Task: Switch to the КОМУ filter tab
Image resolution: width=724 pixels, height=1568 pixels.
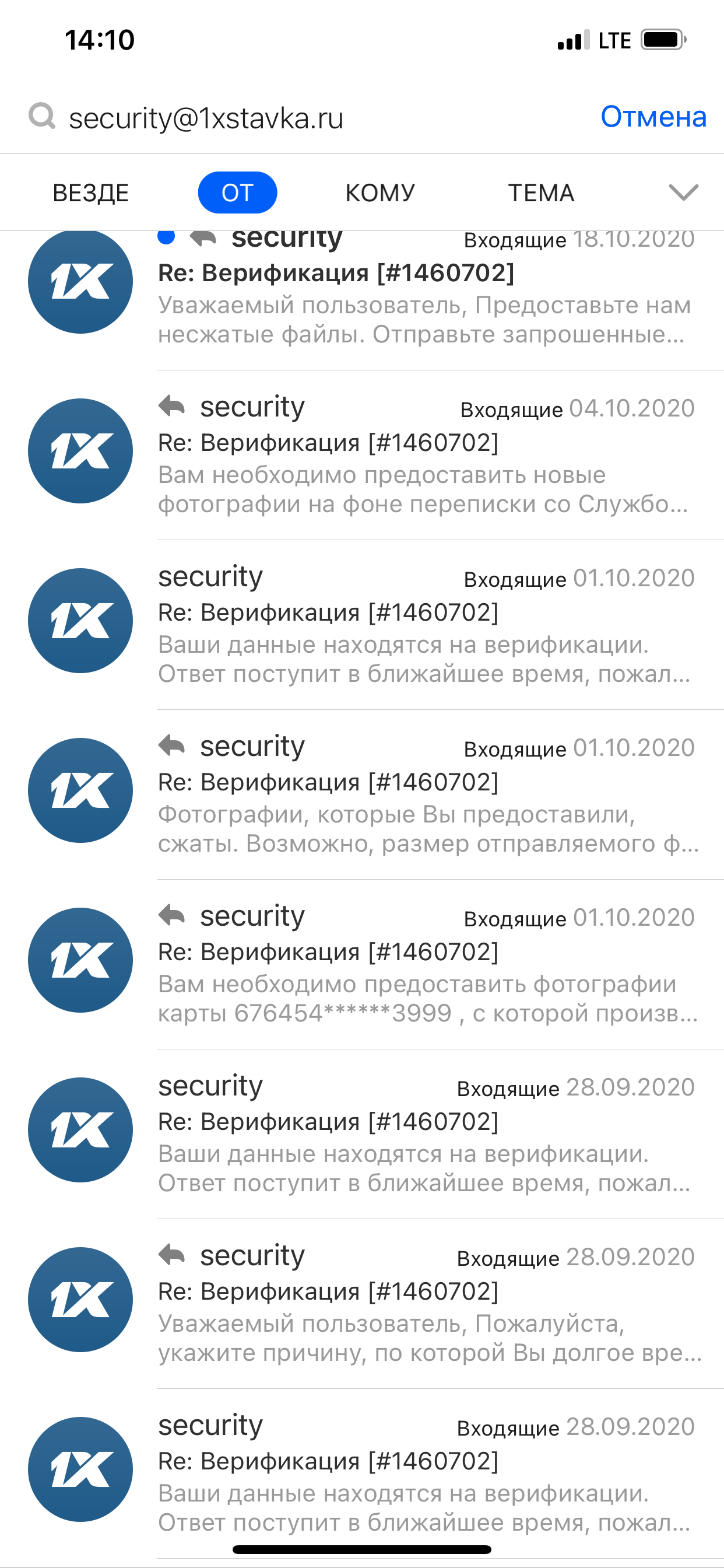Action: 379,193
